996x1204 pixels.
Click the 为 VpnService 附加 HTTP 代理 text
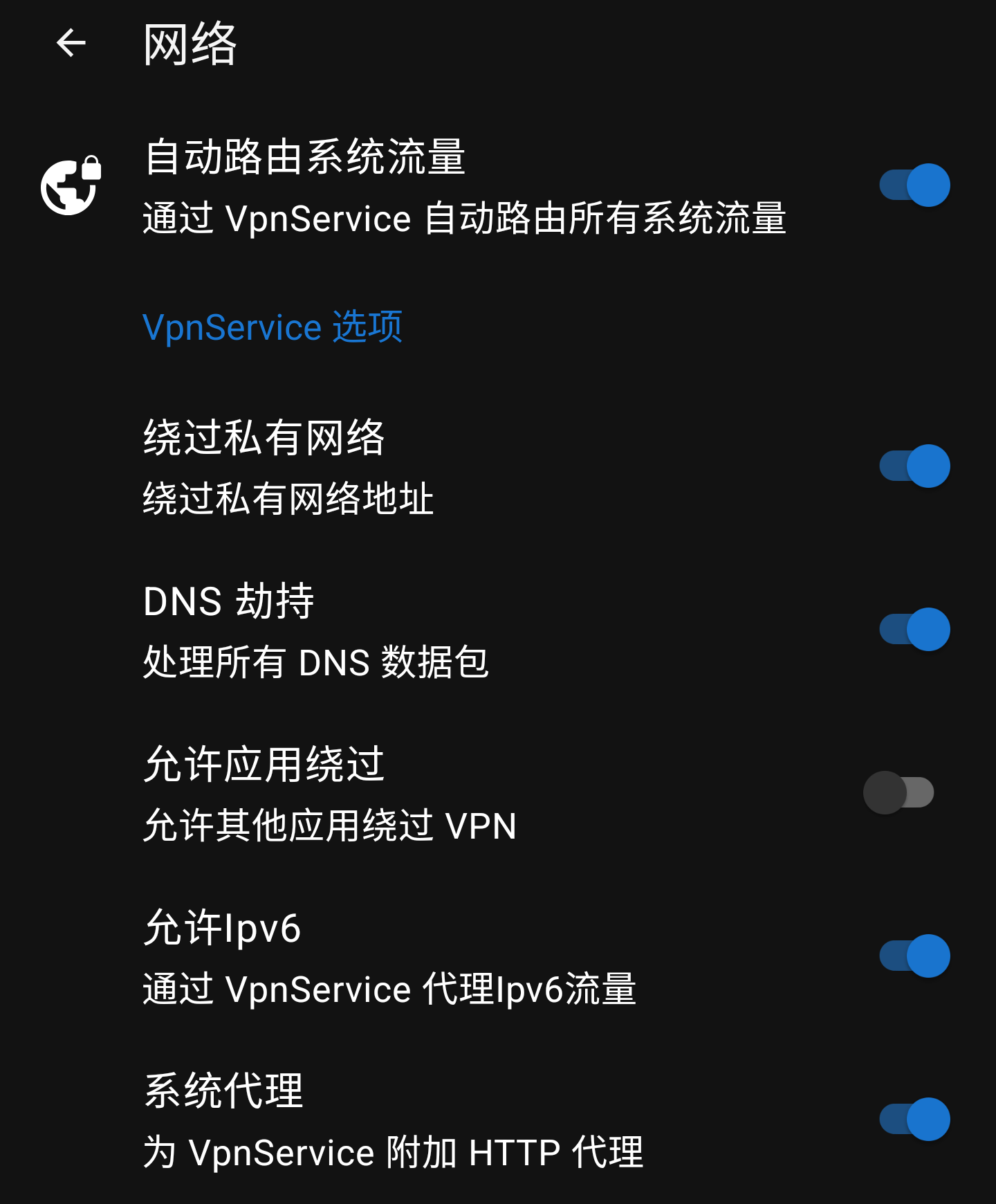[x=392, y=1151]
